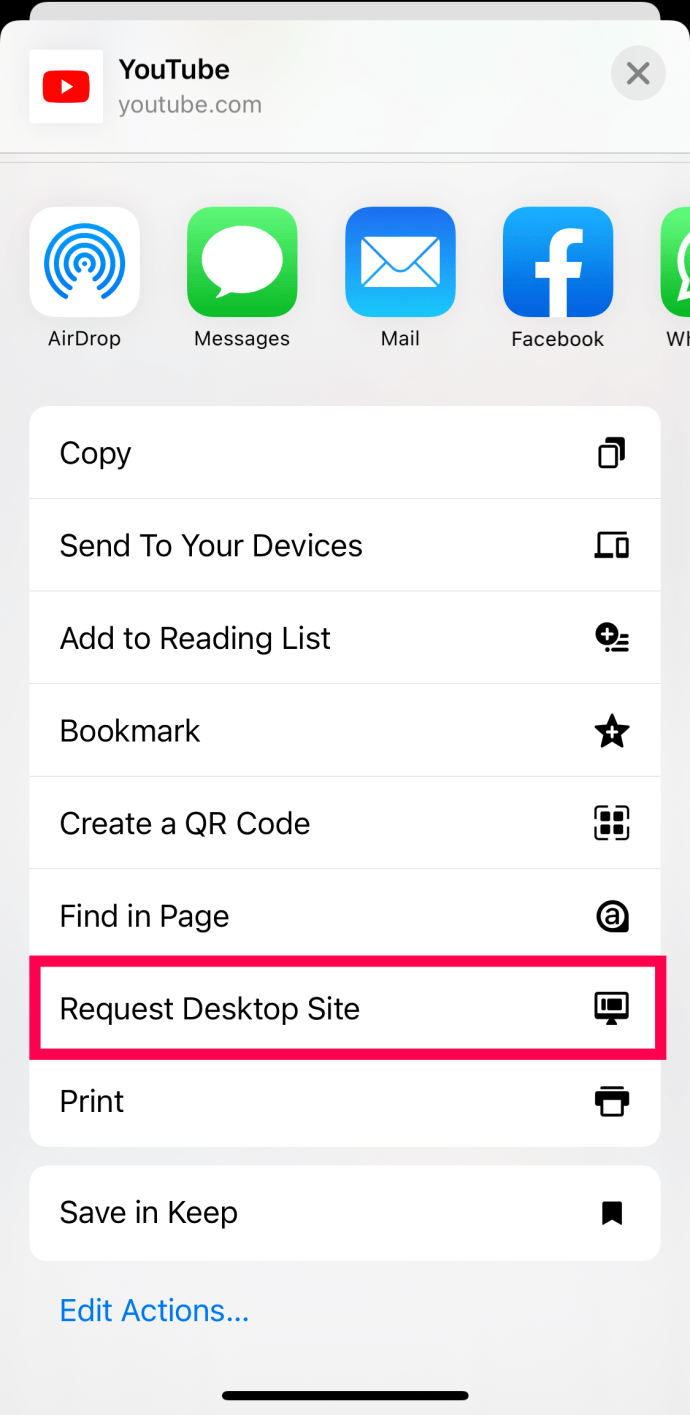Screen dimensions: 690x1415
Task: Print the page
Action: pyautogui.click(x=345, y=1101)
